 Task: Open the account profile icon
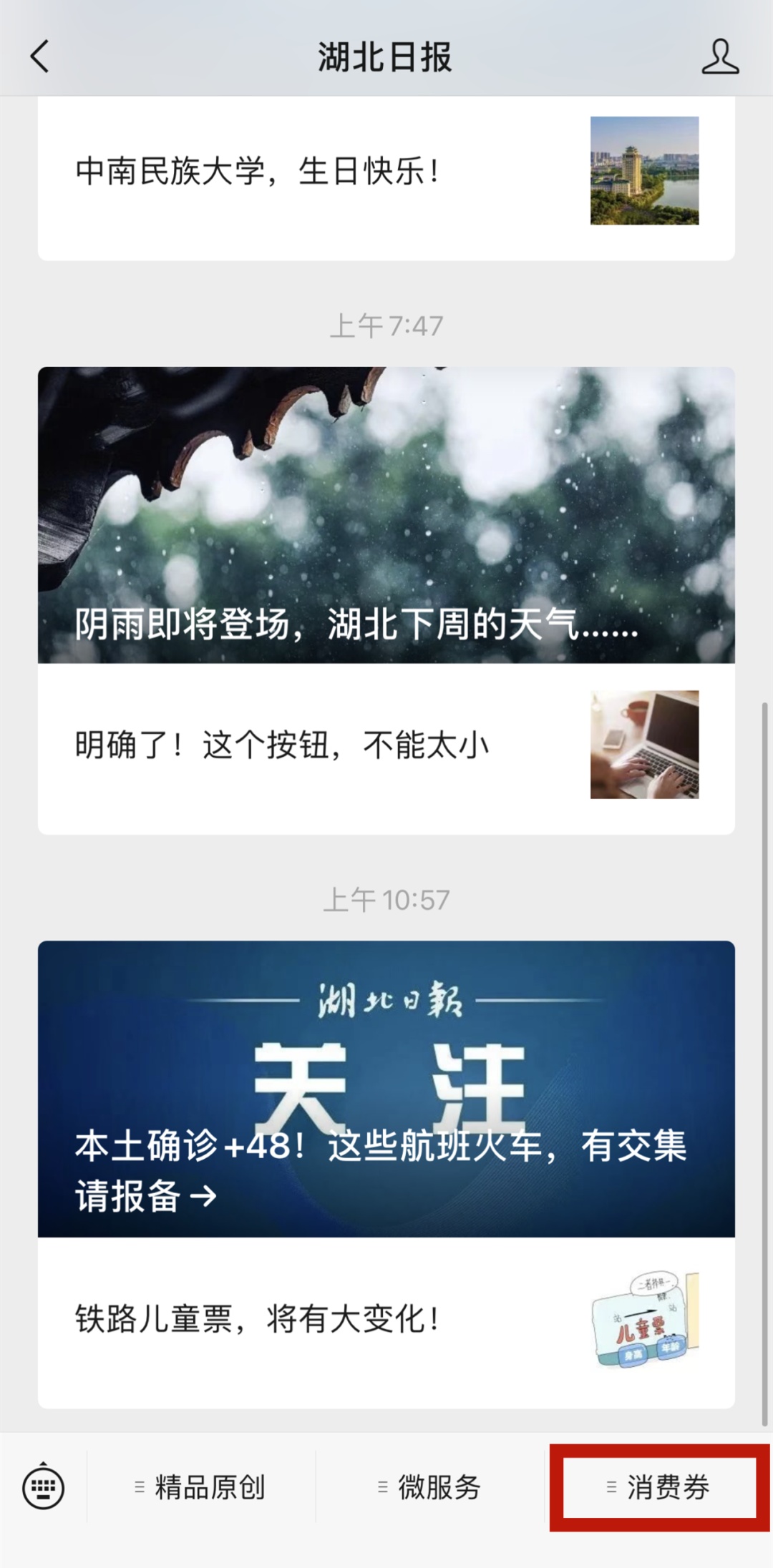click(x=719, y=57)
